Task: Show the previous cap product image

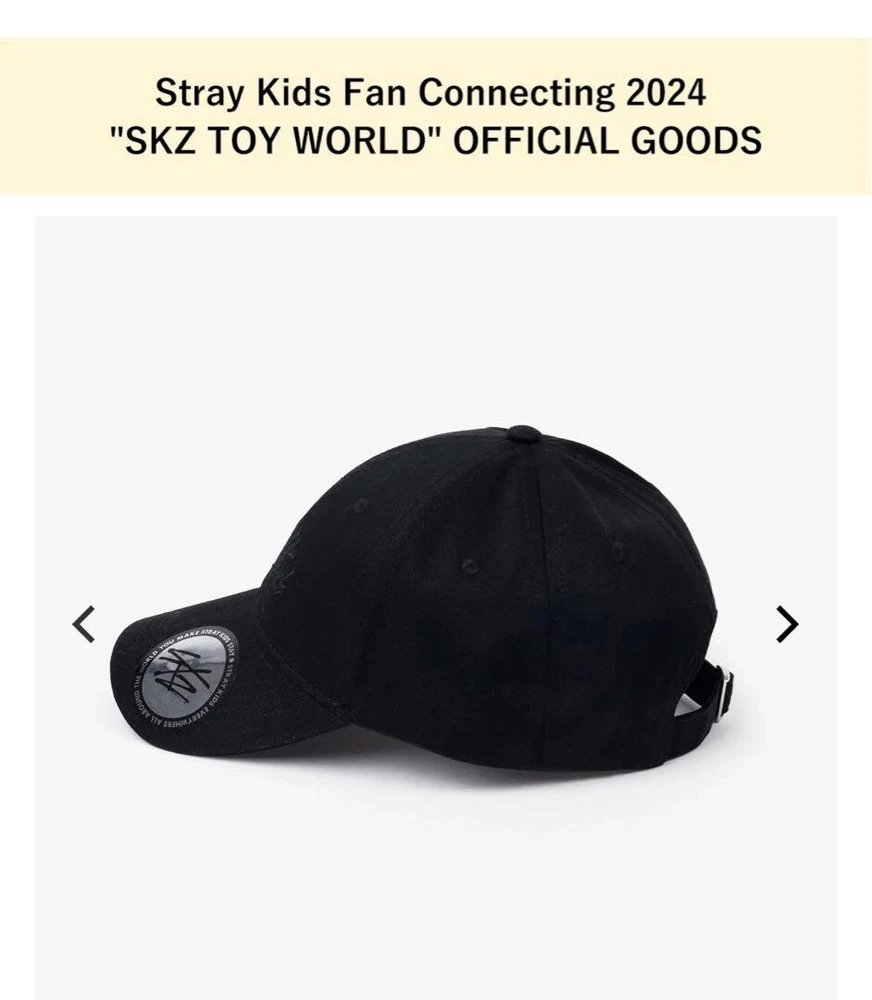Action: coord(84,625)
